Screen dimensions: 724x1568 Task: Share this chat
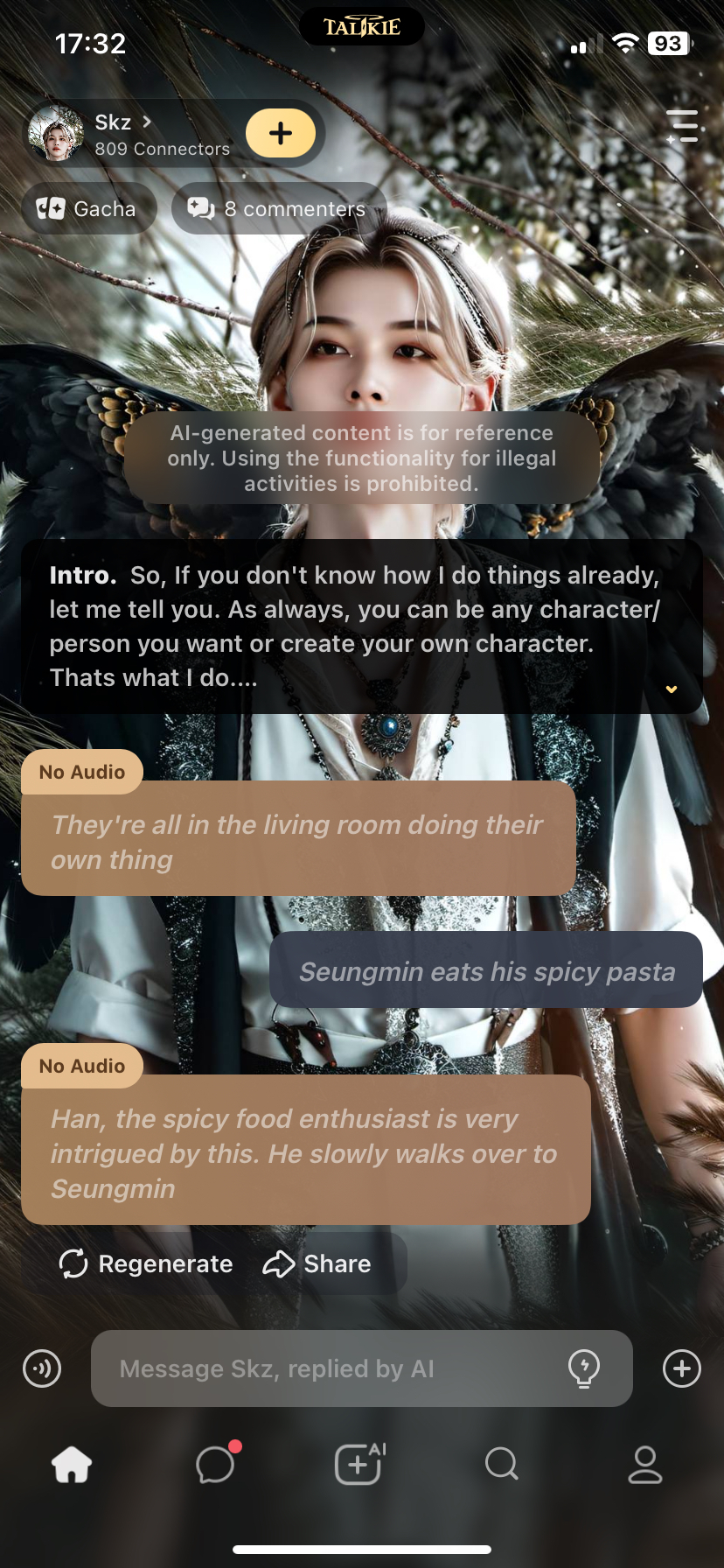pos(317,1263)
